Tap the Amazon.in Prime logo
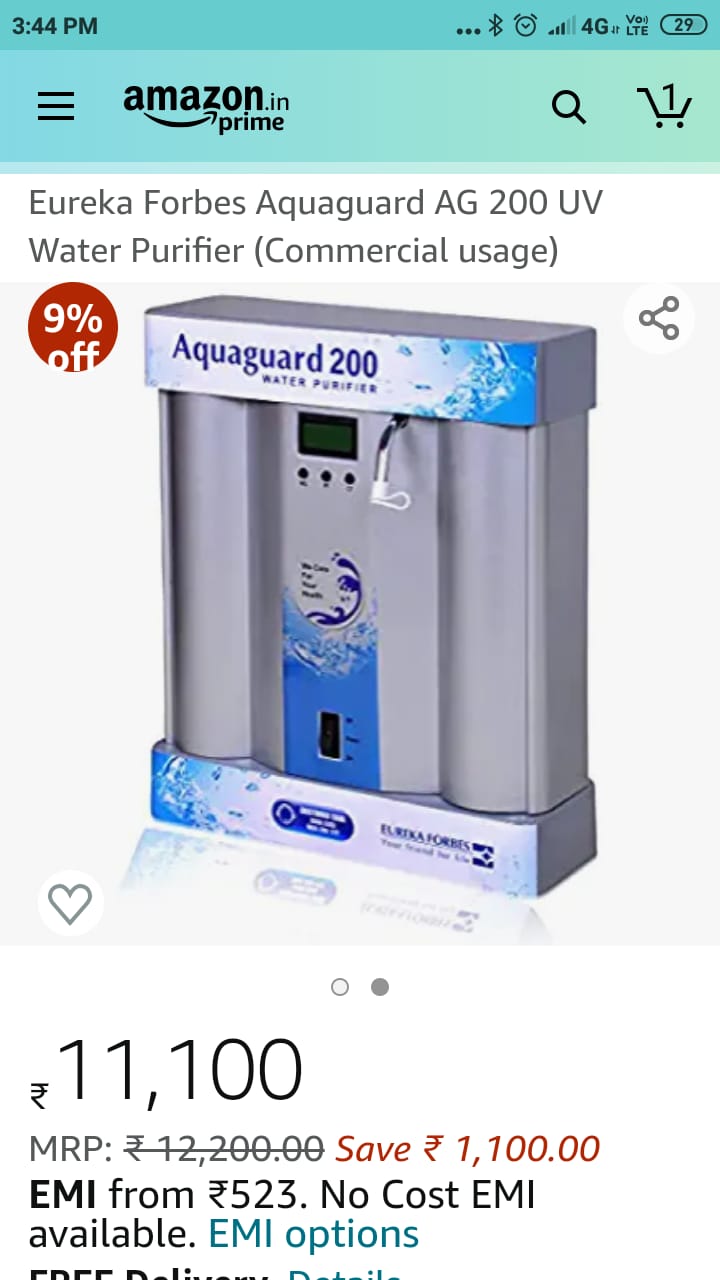 coord(205,107)
